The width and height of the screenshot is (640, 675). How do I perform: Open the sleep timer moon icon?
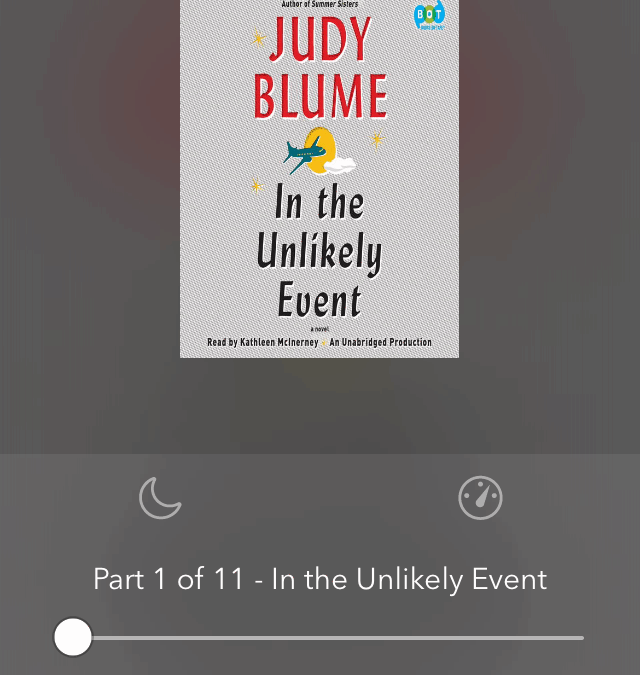tap(160, 498)
